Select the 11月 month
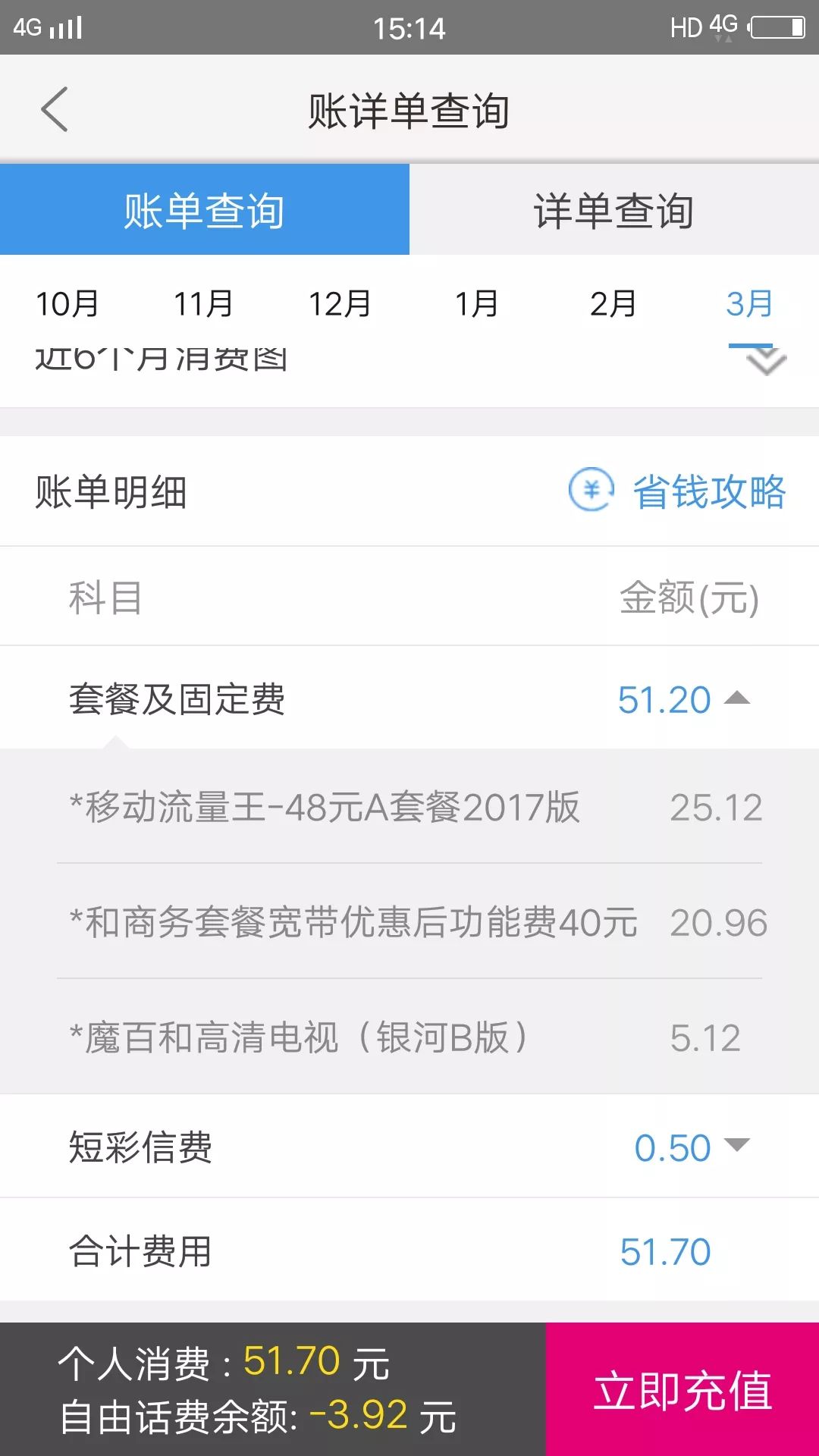Image resolution: width=819 pixels, height=1456 pixels. click(x=203, y=304)
